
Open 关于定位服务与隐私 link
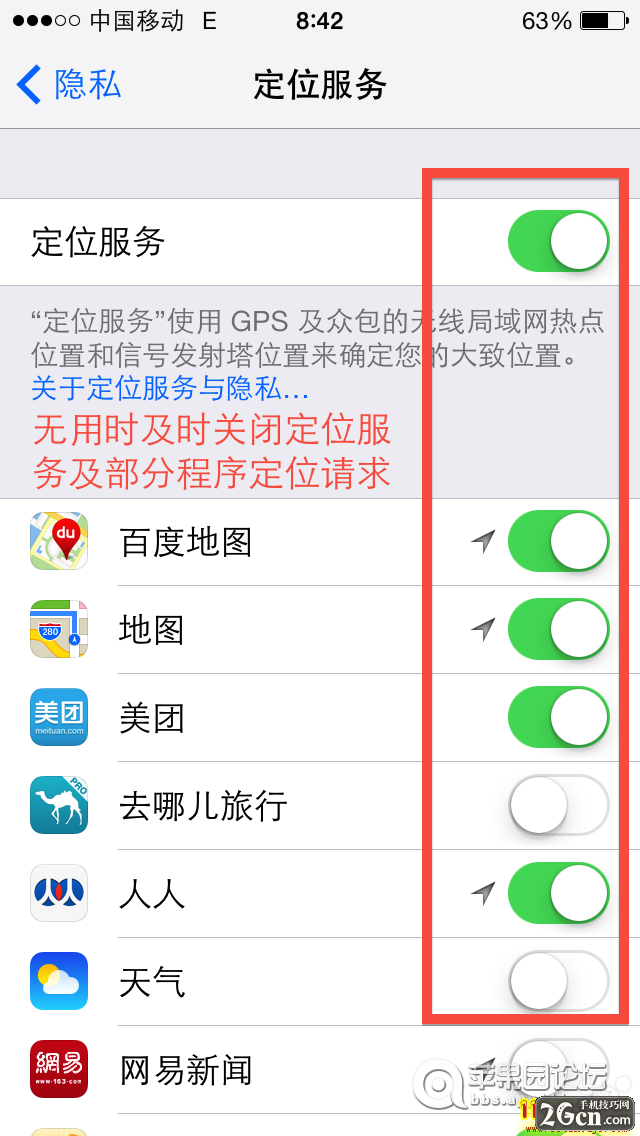[x=170, y=388]
